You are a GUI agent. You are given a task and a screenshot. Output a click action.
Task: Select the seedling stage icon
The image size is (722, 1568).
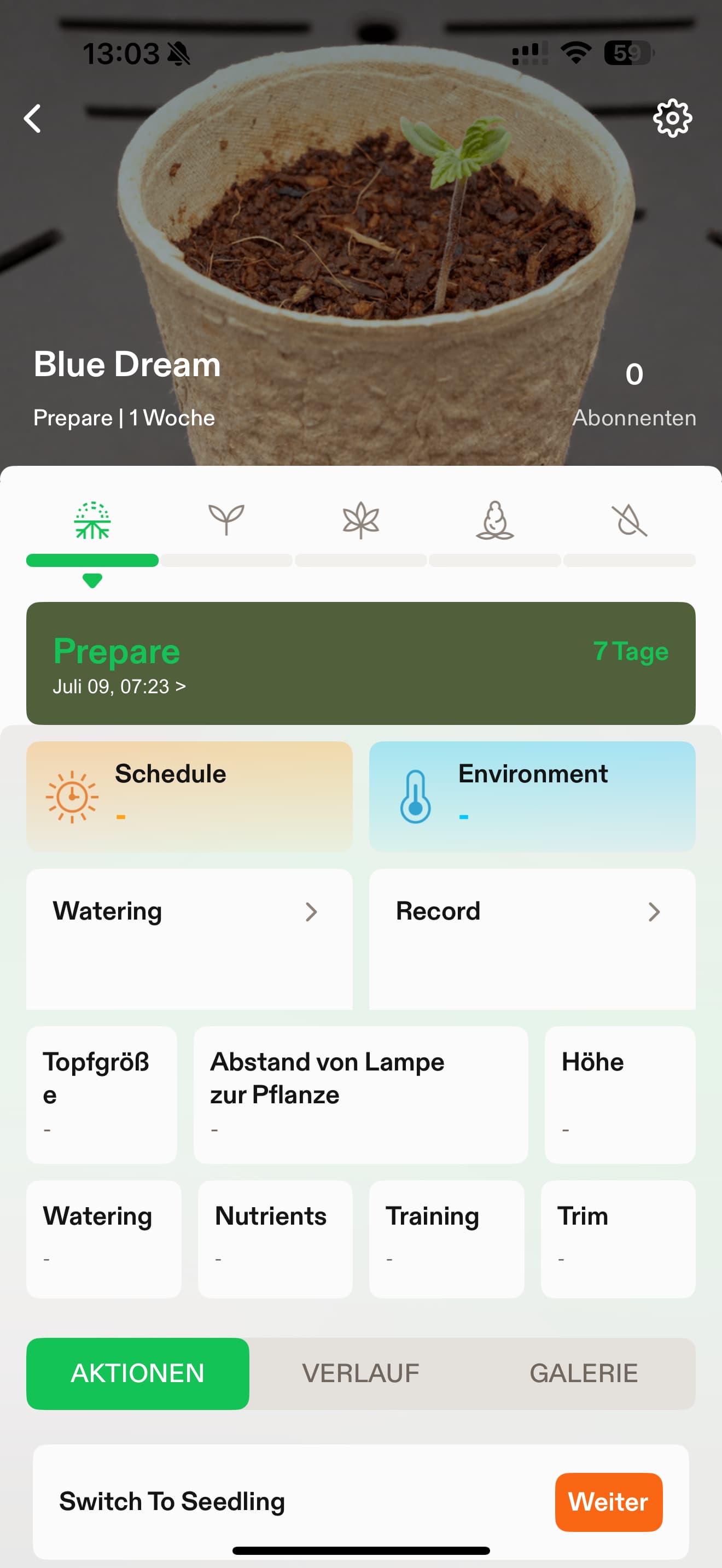click(226, 520)
